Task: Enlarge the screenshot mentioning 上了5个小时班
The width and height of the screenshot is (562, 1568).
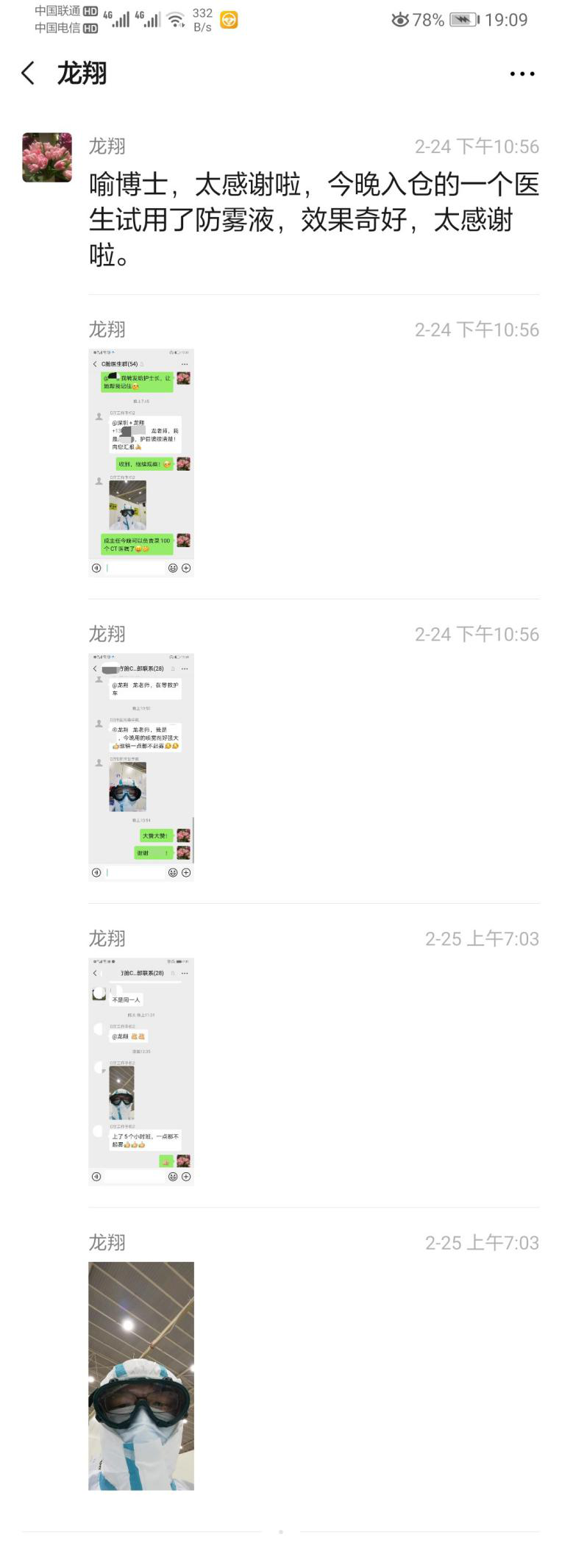Action: (141, 1072)
